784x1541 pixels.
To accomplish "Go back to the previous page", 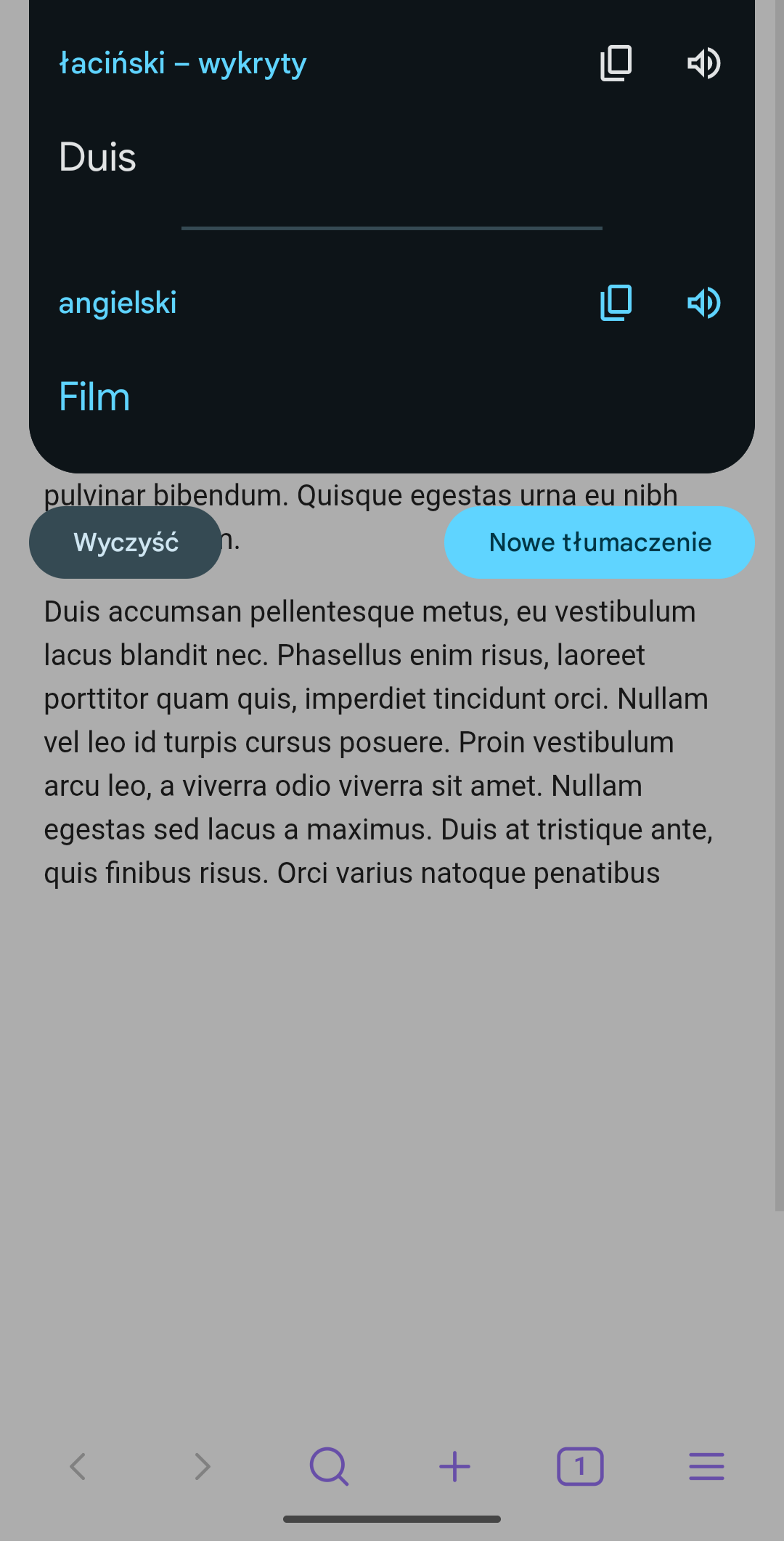I will pyautogui.click(x=78, y=1466).
